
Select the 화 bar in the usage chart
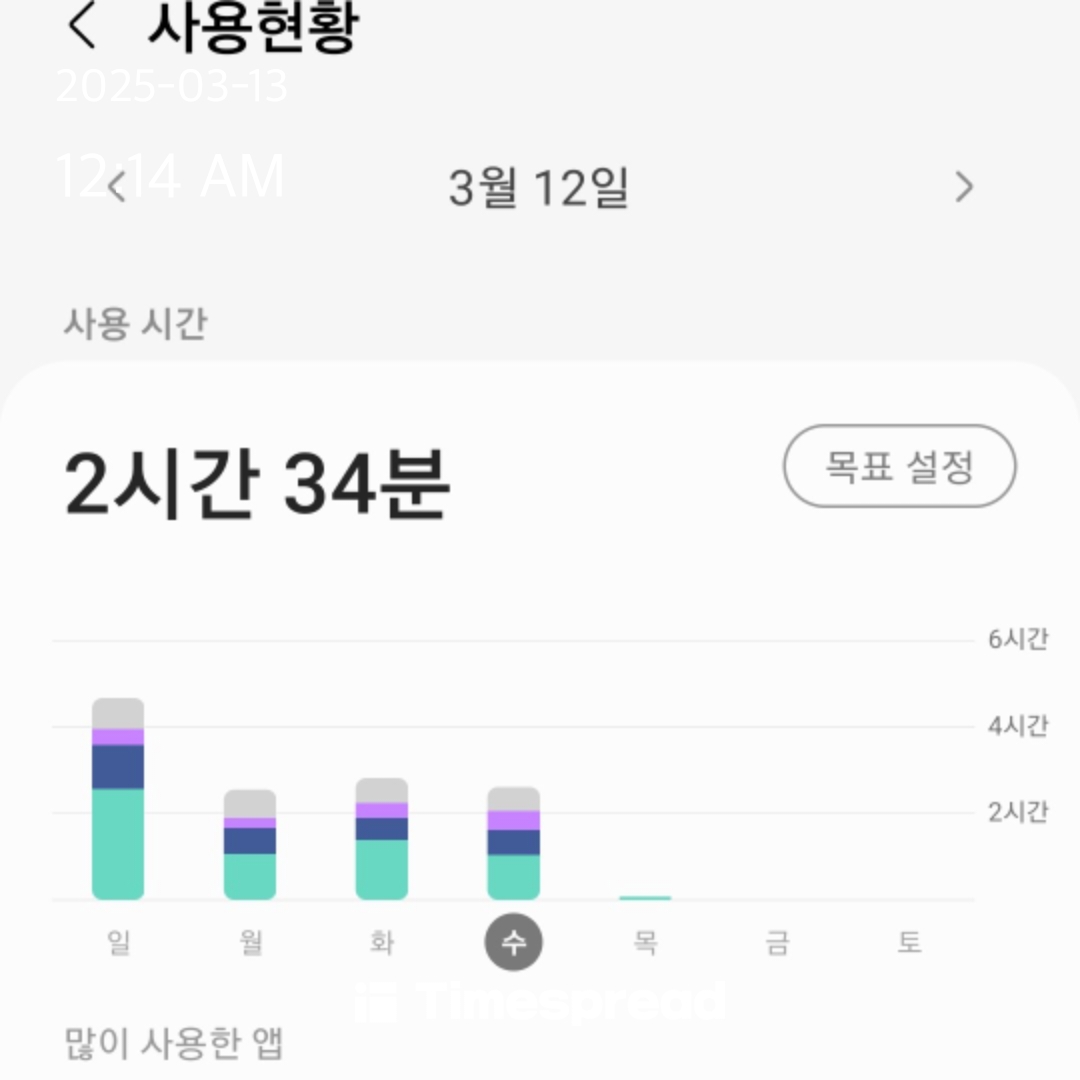(x=382, y=839)
